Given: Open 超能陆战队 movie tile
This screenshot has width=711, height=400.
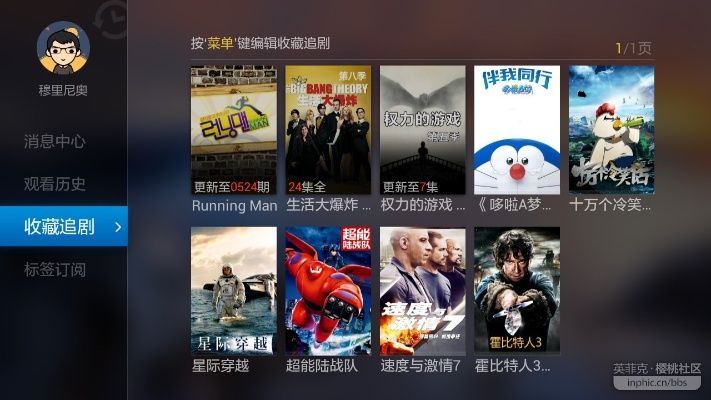Looking at the screenshot, I should click(328, 291).
